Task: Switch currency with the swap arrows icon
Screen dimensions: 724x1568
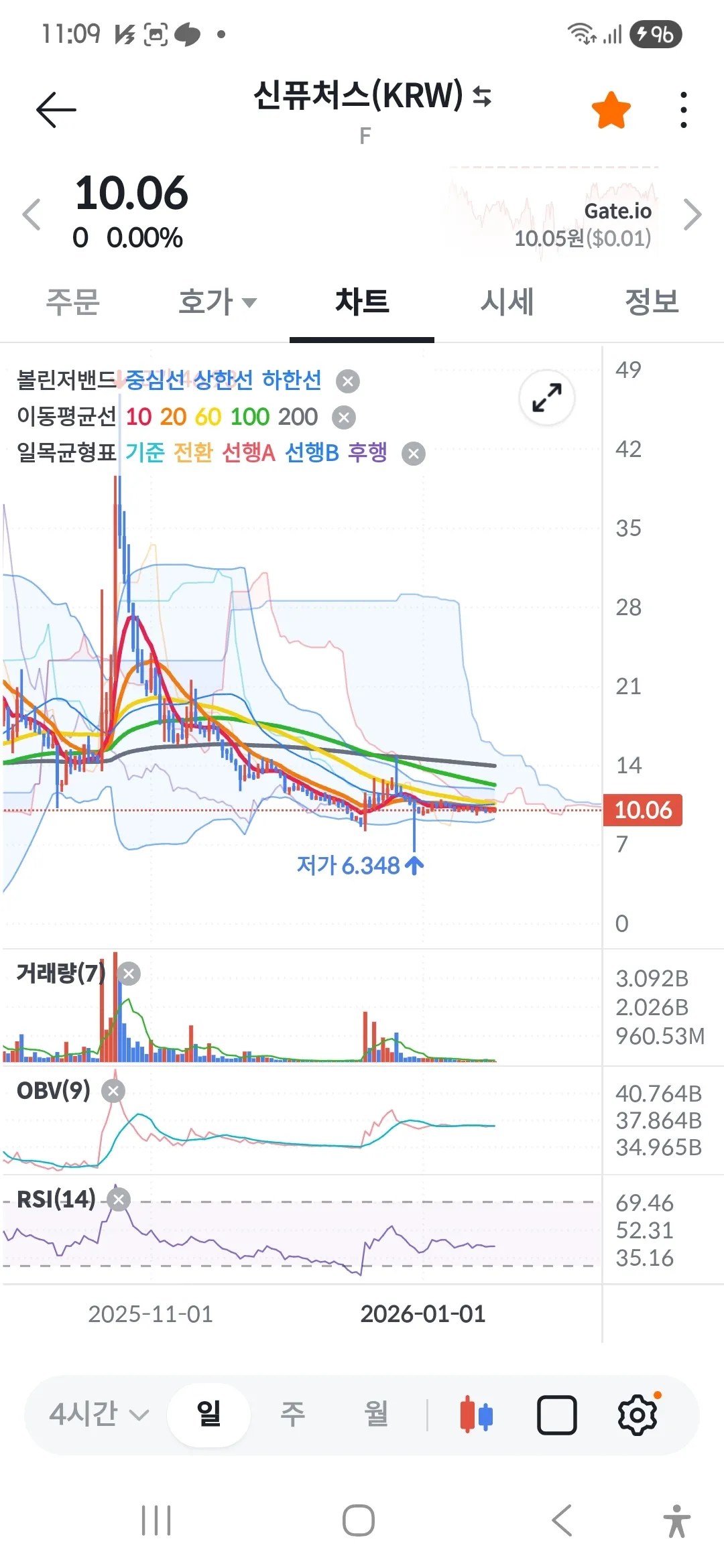Action: click(x=482, y=96)
